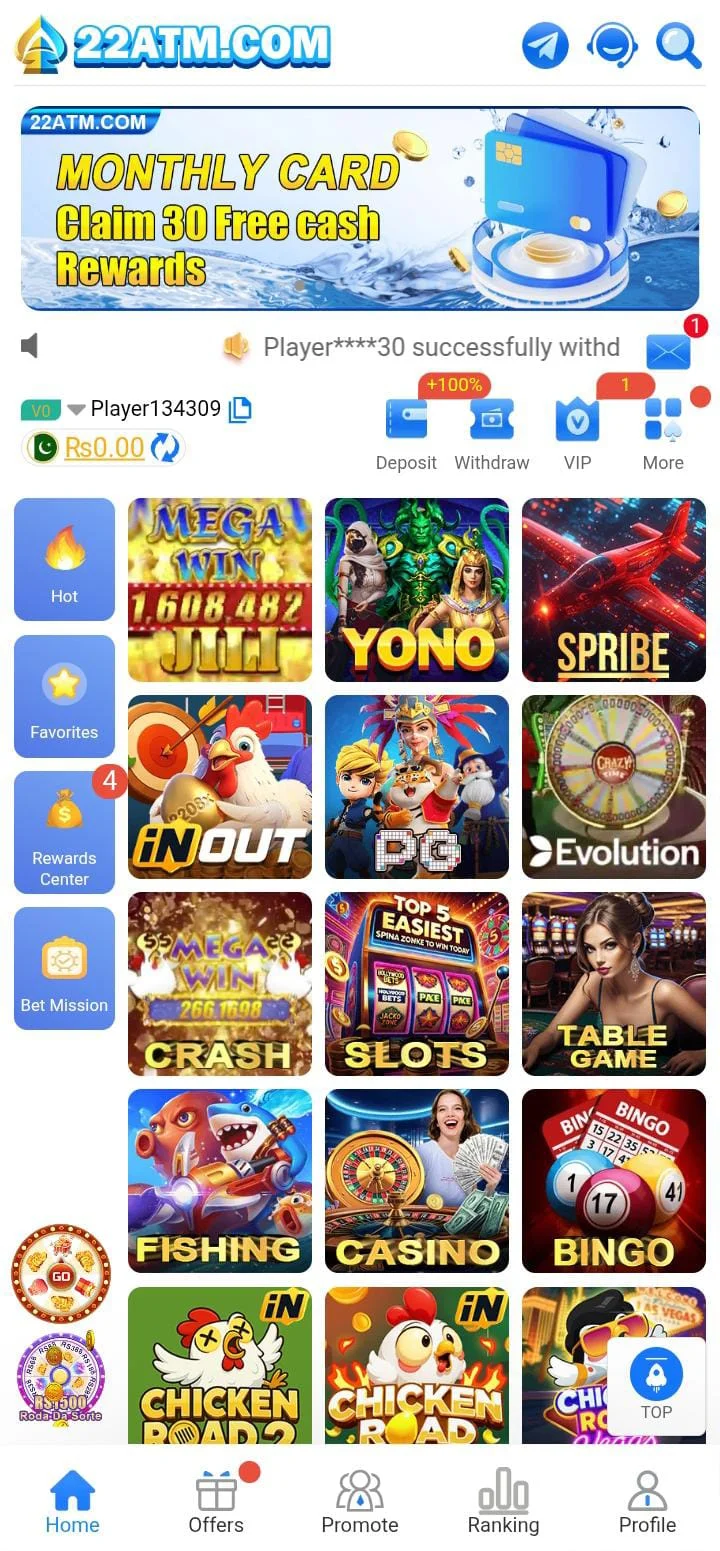This screenshot has height=1551, width=720.
Task: Open the JILI games tile
Action: pos(220,590)
